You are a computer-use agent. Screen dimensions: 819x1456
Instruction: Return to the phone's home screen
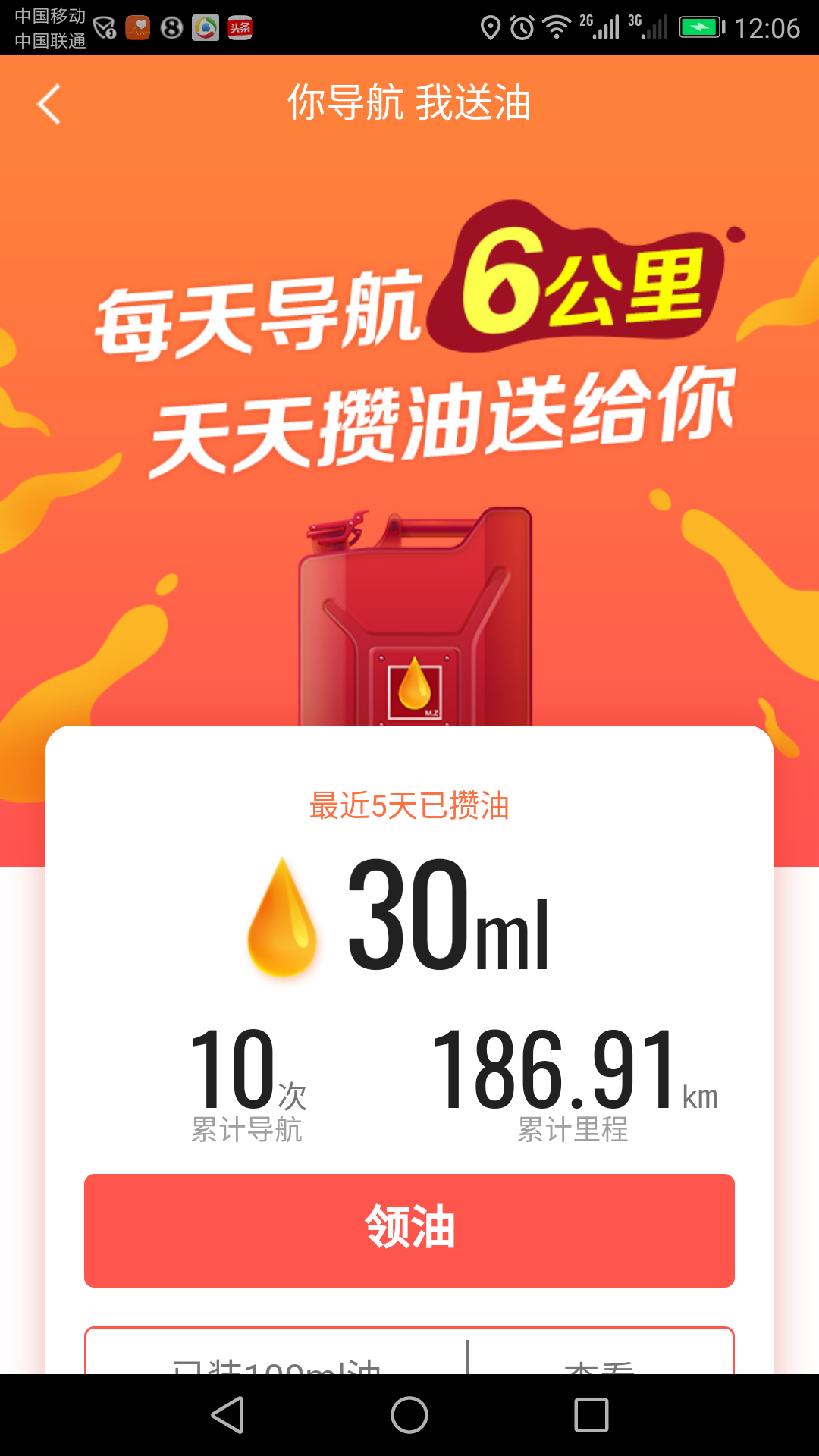[x=409, y=1415]
